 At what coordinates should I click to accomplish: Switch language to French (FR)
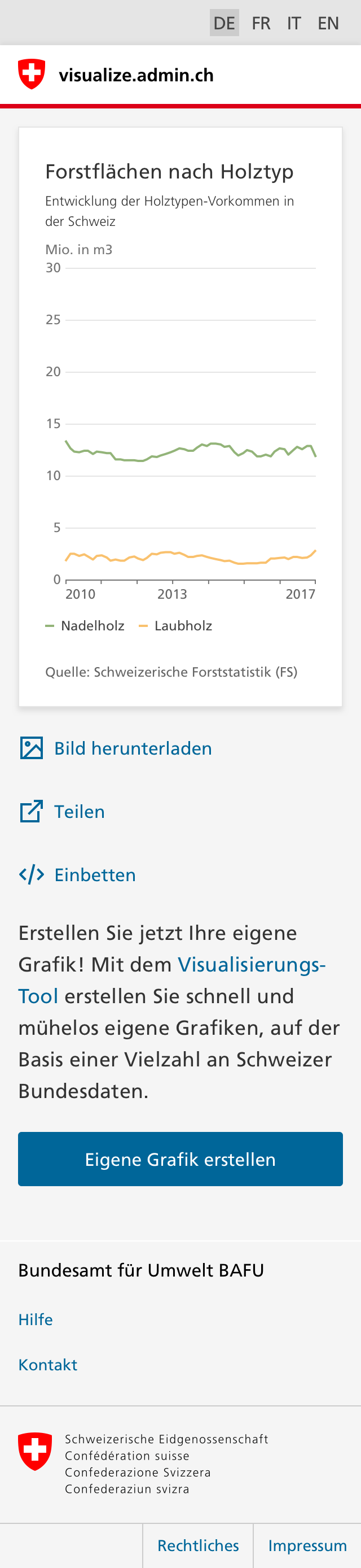coord(261,23)
